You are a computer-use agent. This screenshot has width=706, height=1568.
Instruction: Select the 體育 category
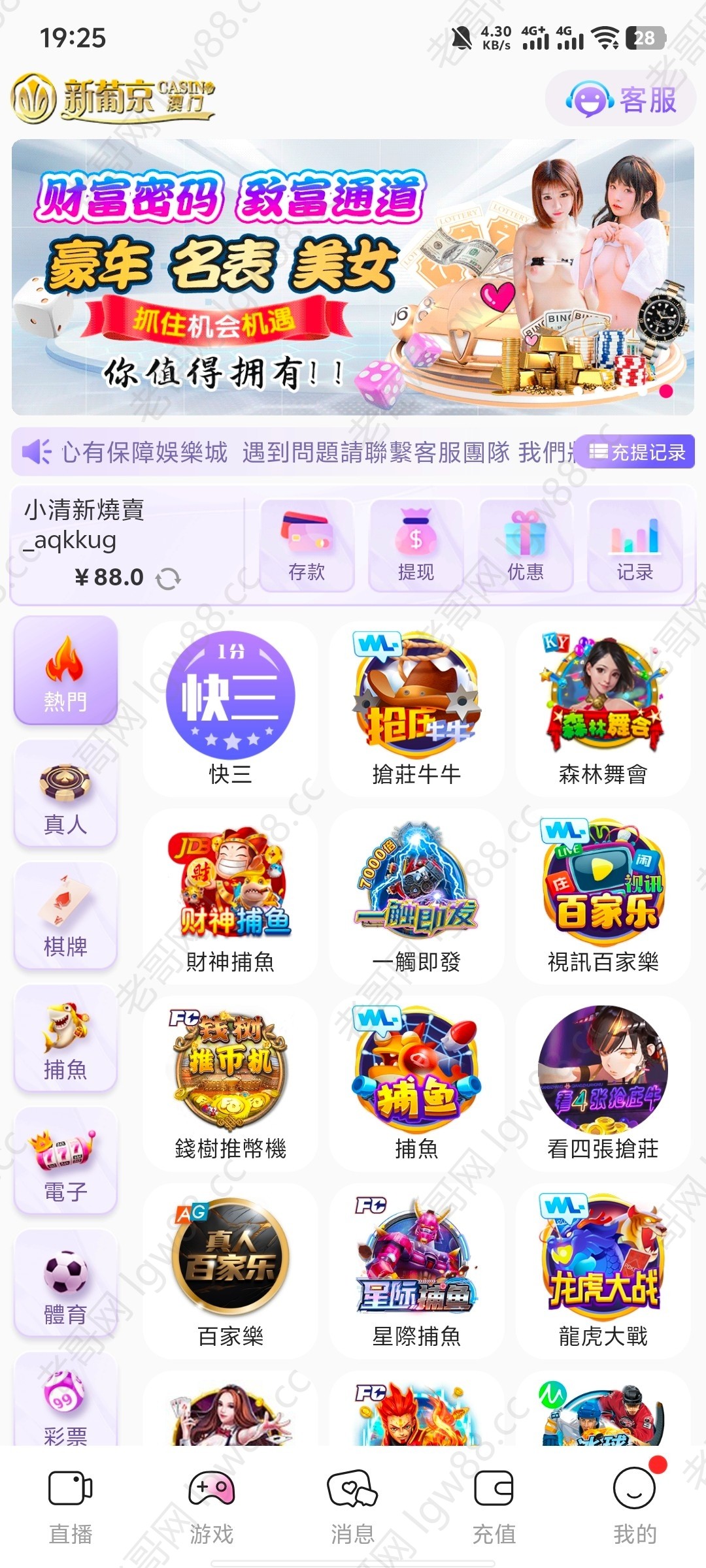click(65, 1283)
